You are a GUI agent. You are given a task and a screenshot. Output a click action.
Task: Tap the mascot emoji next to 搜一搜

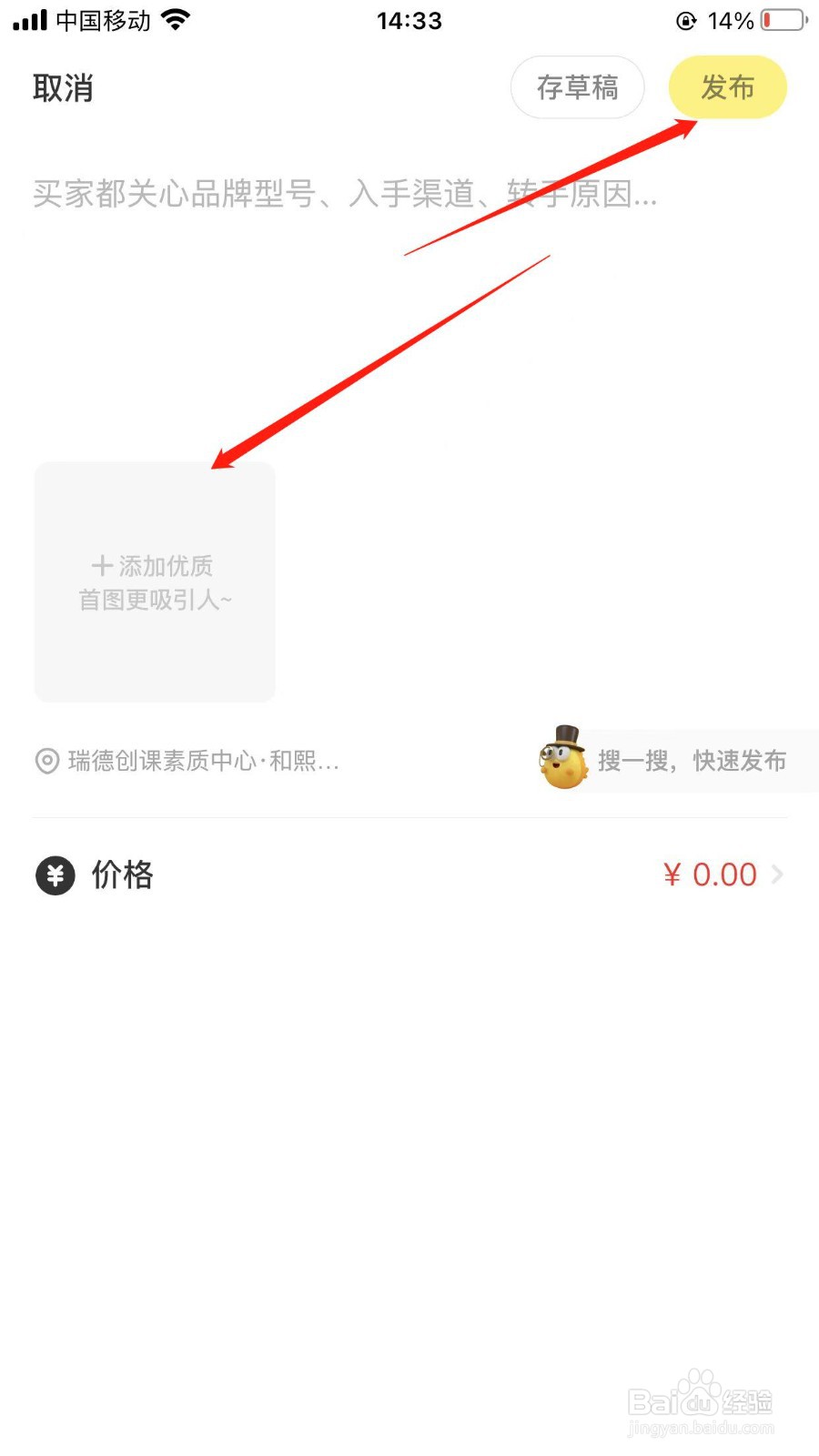point(563,761)
